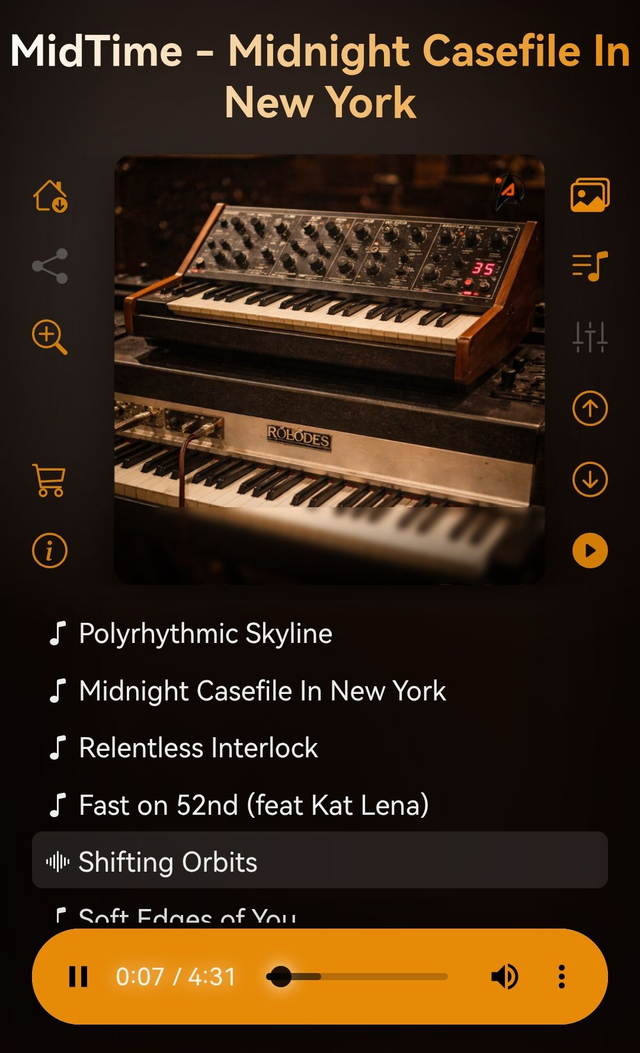Open the image gallery icon
This screenshot has width=640, height=1053.
click(x=590, y=195)
